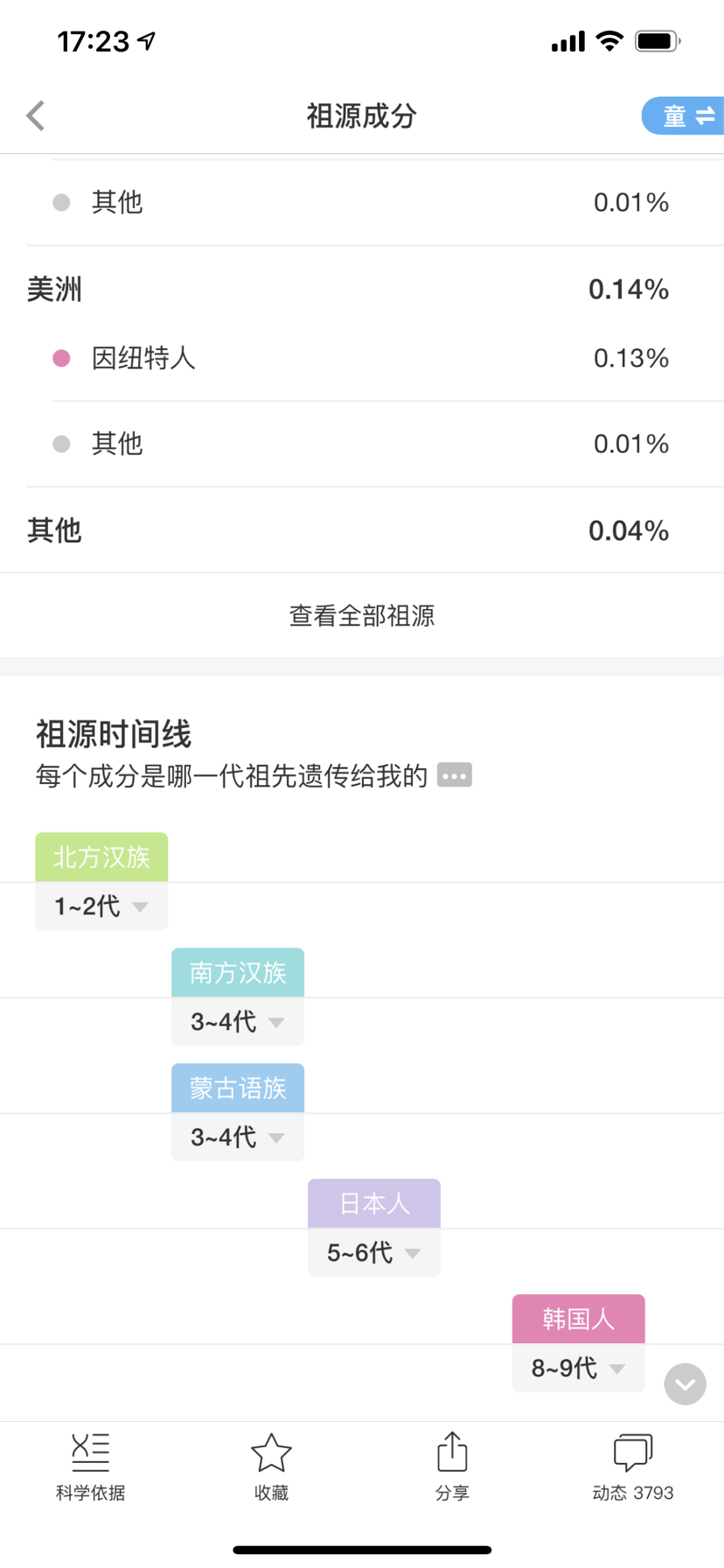Open the info bubble beside the timeline subtitle
724x1568 pixels.
click(455, 775)
